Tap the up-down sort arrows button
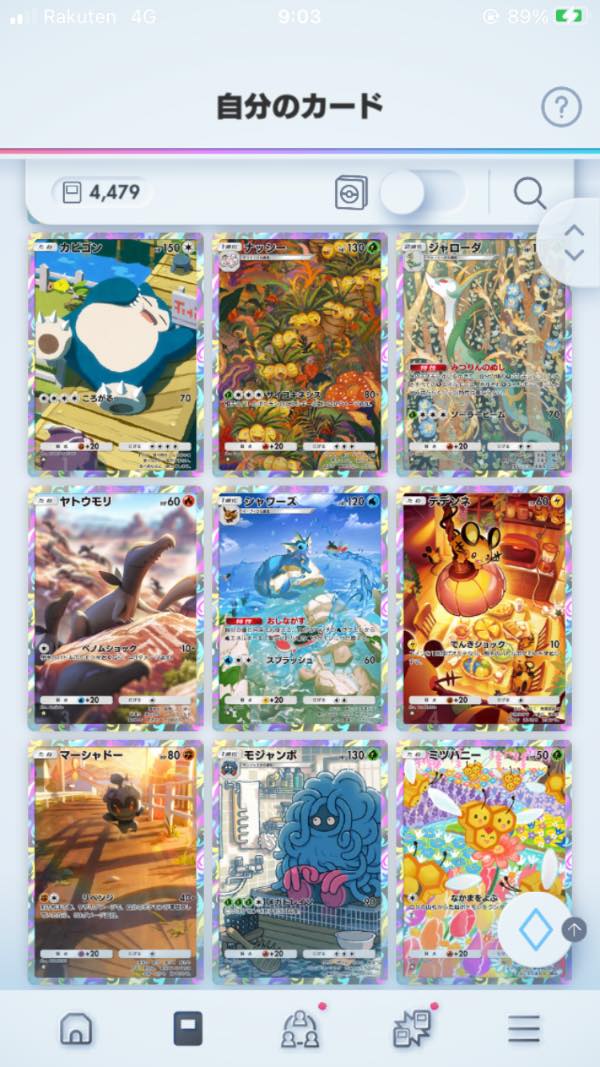The image size is (600, 1067). coord(573,242)
